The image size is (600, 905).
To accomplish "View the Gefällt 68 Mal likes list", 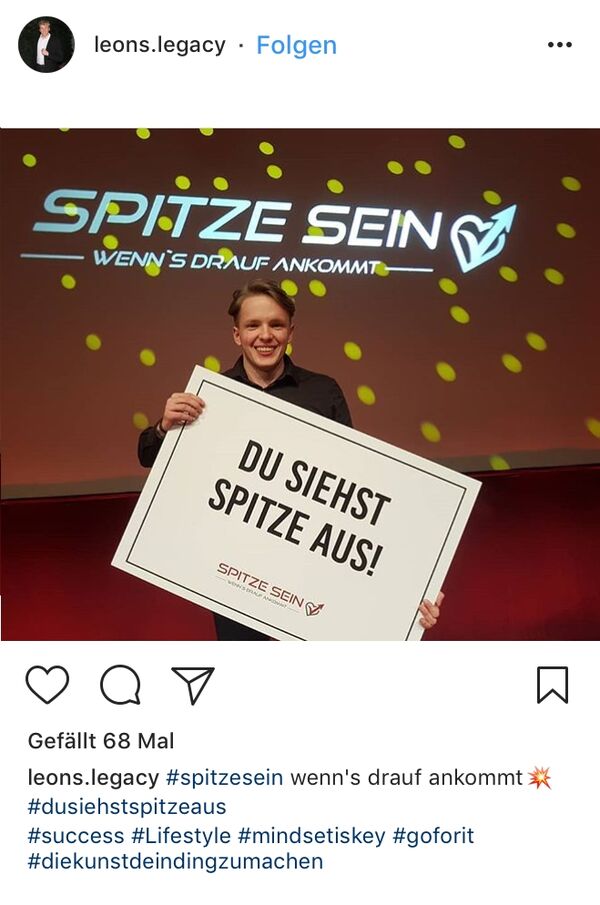I will pos(101,741).
